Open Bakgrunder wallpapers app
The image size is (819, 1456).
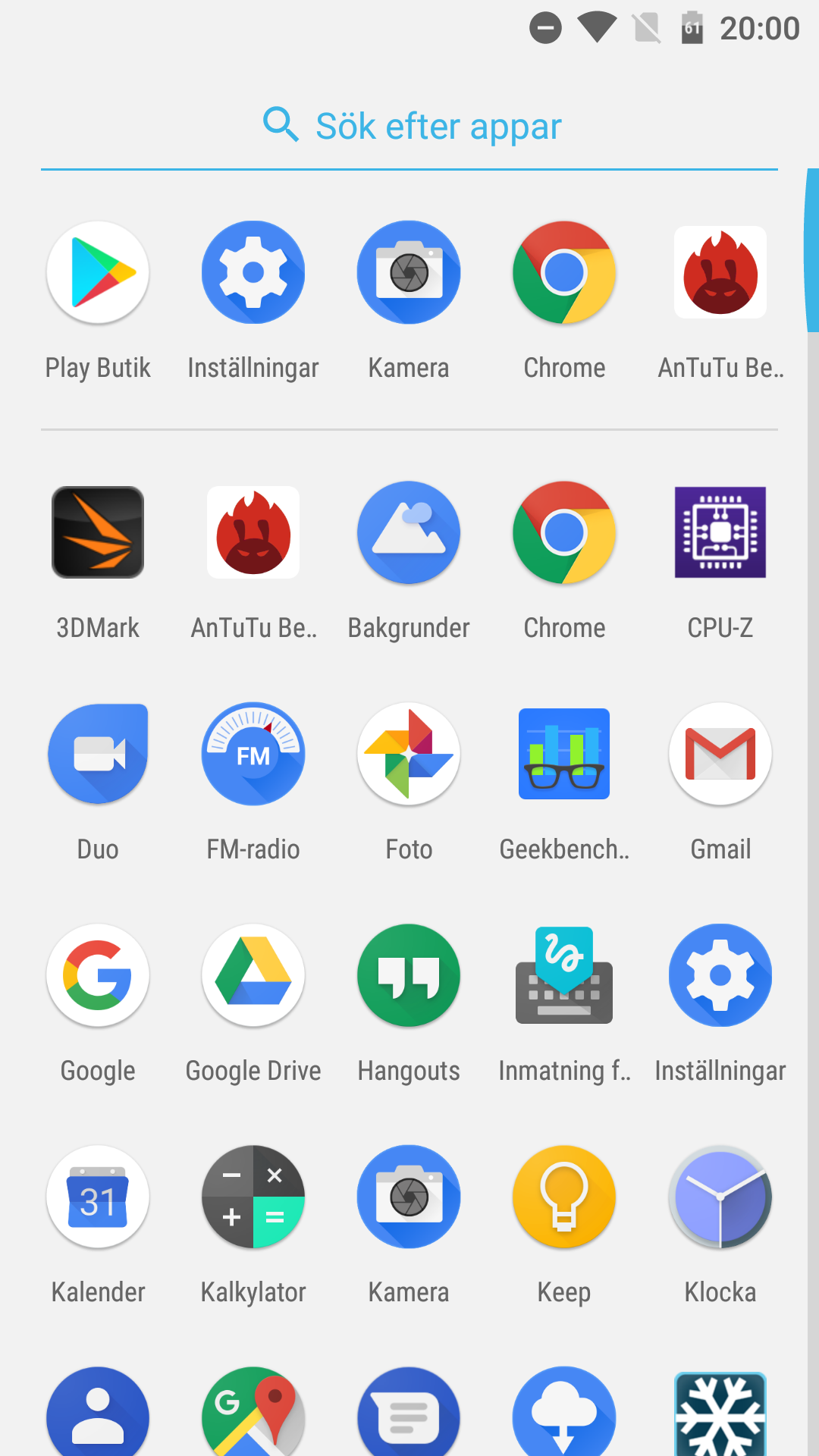(409, 532)
